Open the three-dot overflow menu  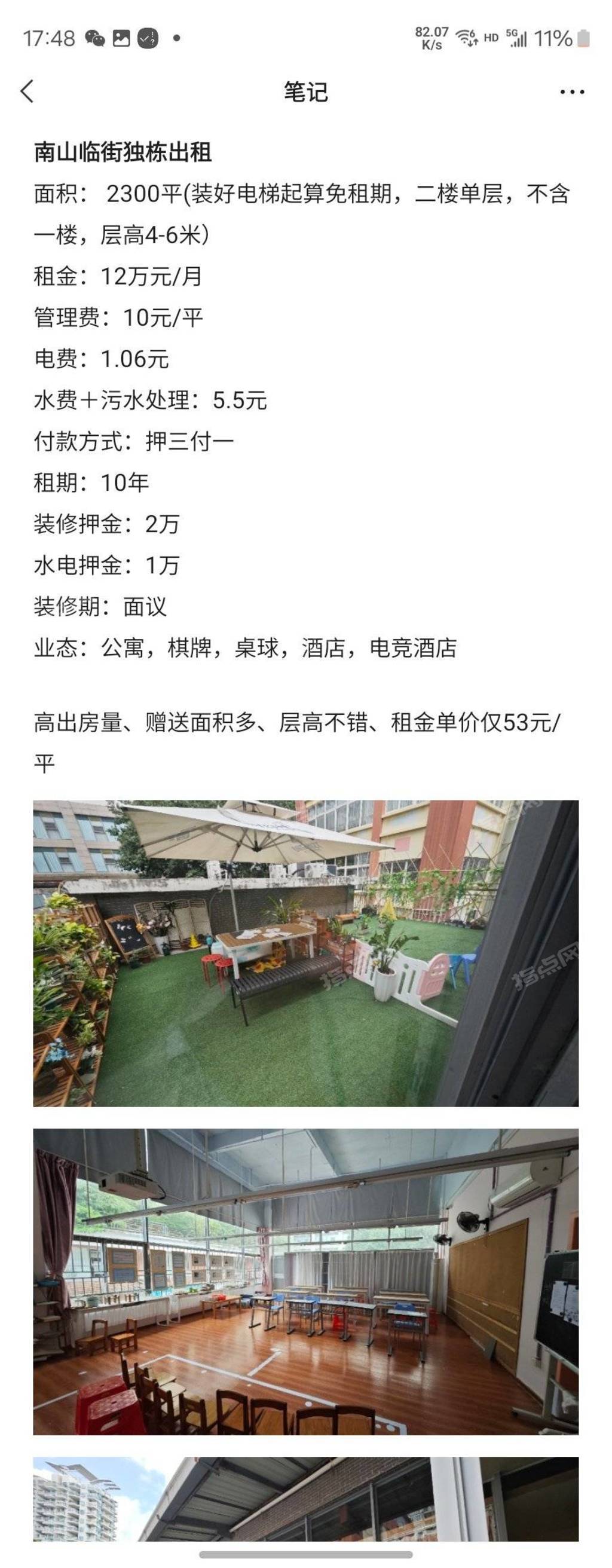coord(571,92)
